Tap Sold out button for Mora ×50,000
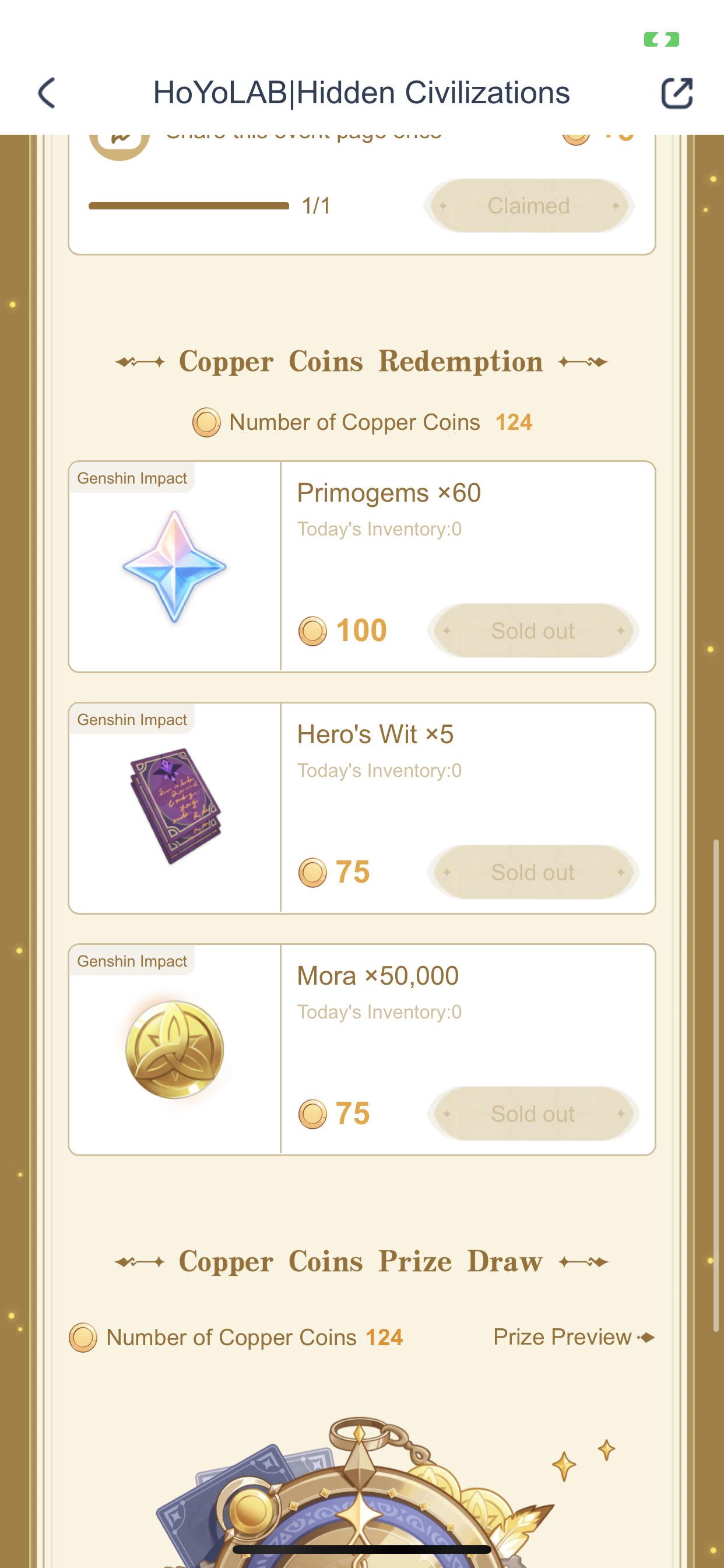724x1568 pixels. click(x=533, y=1114)
